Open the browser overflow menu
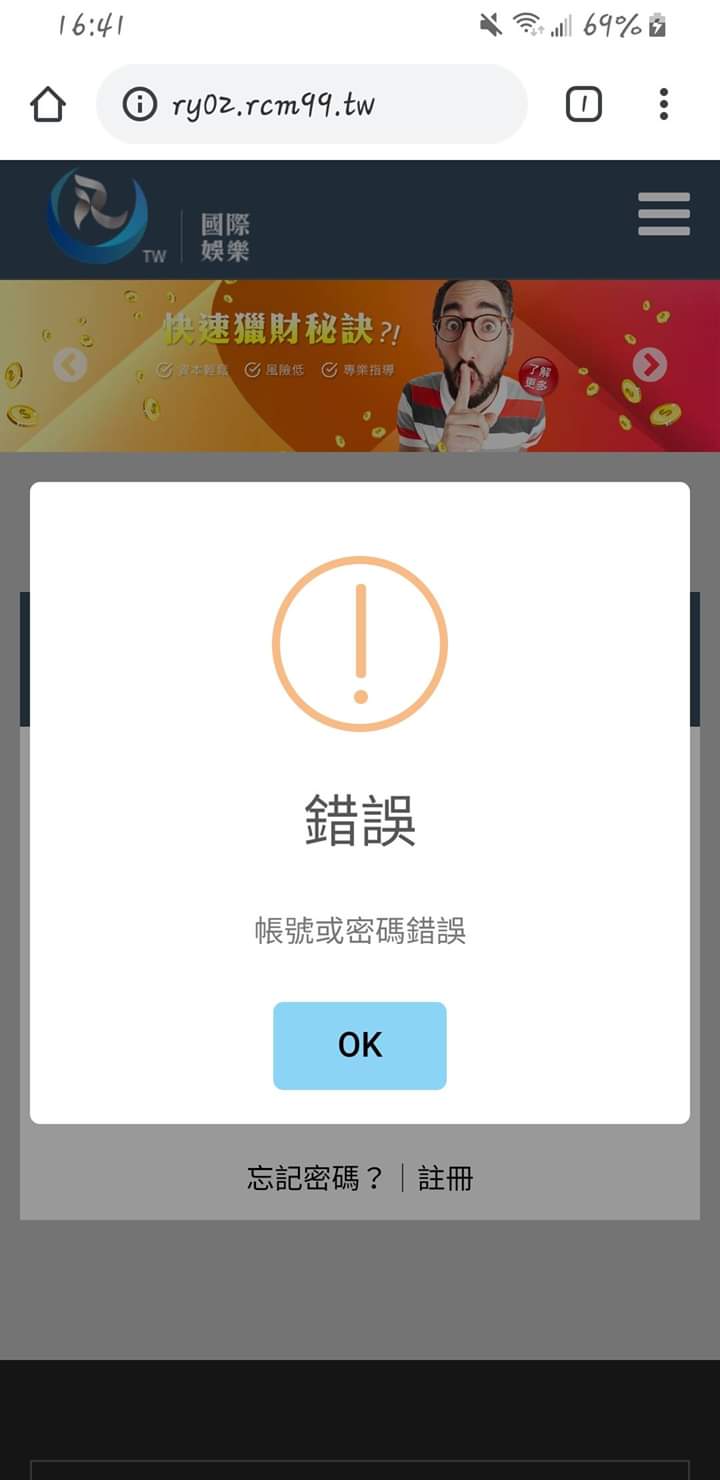This screenshot has height=1480, width=720. (663, 104)
